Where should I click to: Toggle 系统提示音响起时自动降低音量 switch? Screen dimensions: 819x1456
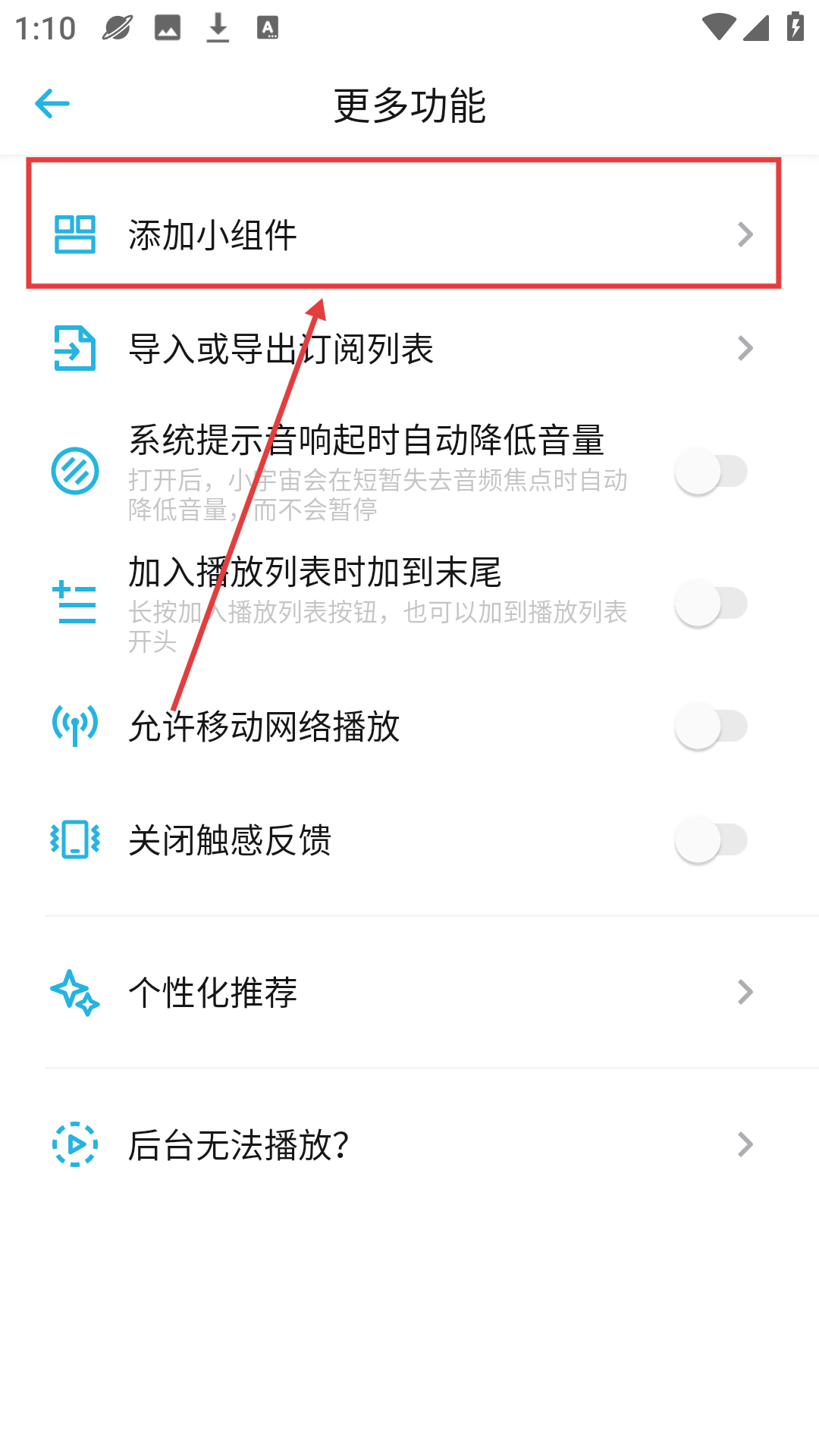[711, 472]
